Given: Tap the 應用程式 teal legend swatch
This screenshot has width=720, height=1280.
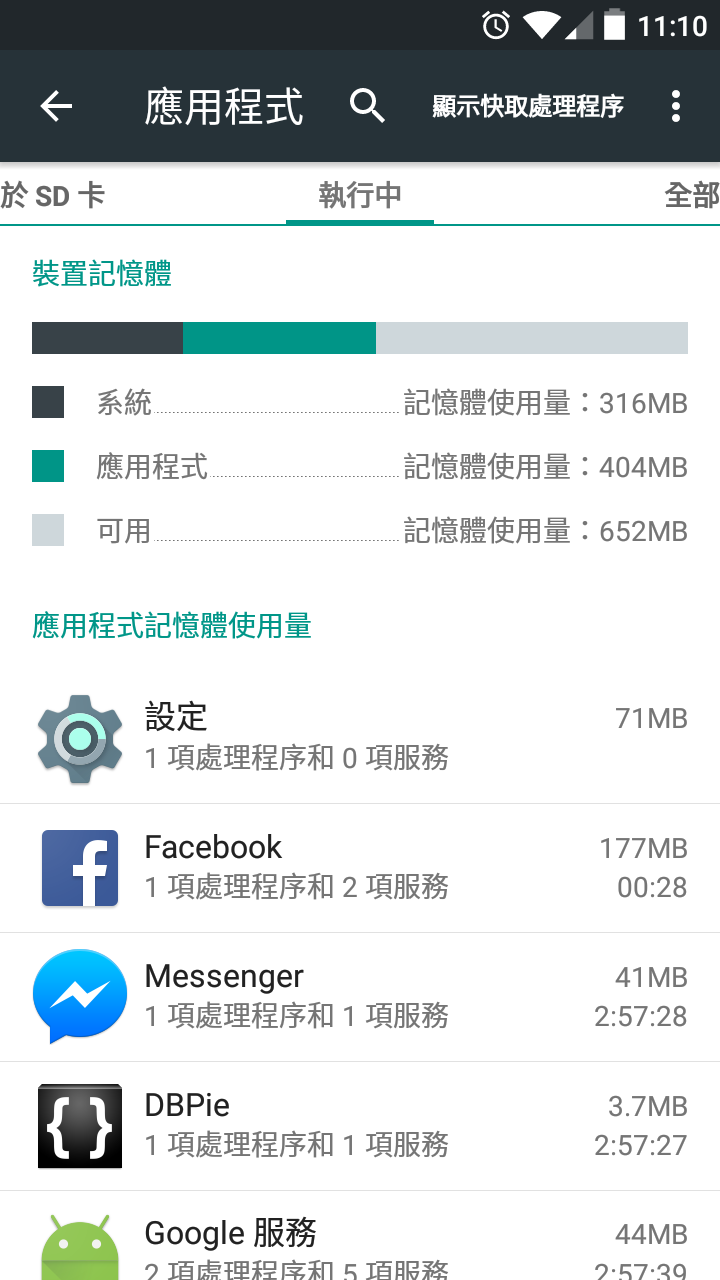Looking at the screenshot, I should pos(48,467).
